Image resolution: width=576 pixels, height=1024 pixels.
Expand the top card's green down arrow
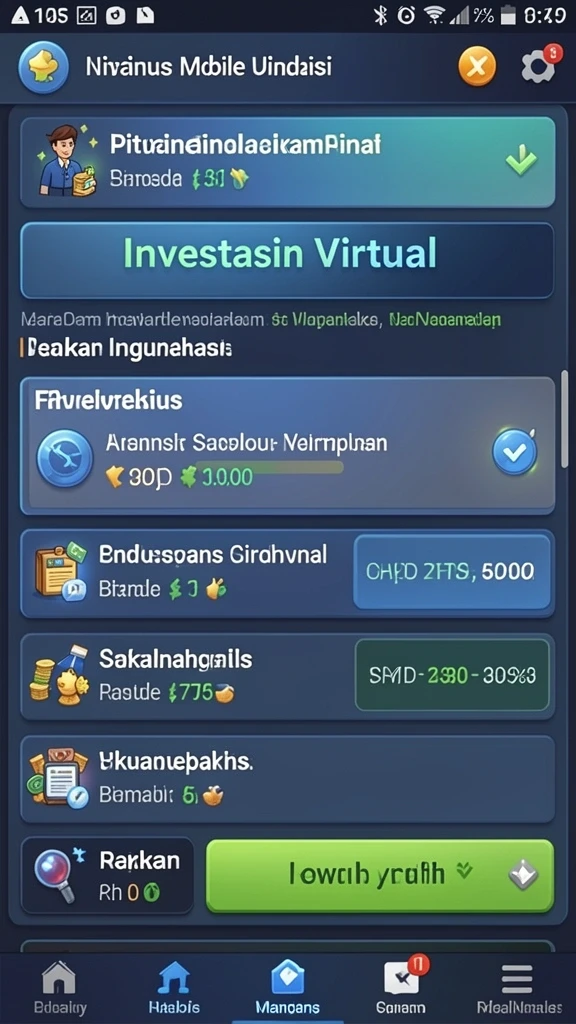tap(520, 159)
